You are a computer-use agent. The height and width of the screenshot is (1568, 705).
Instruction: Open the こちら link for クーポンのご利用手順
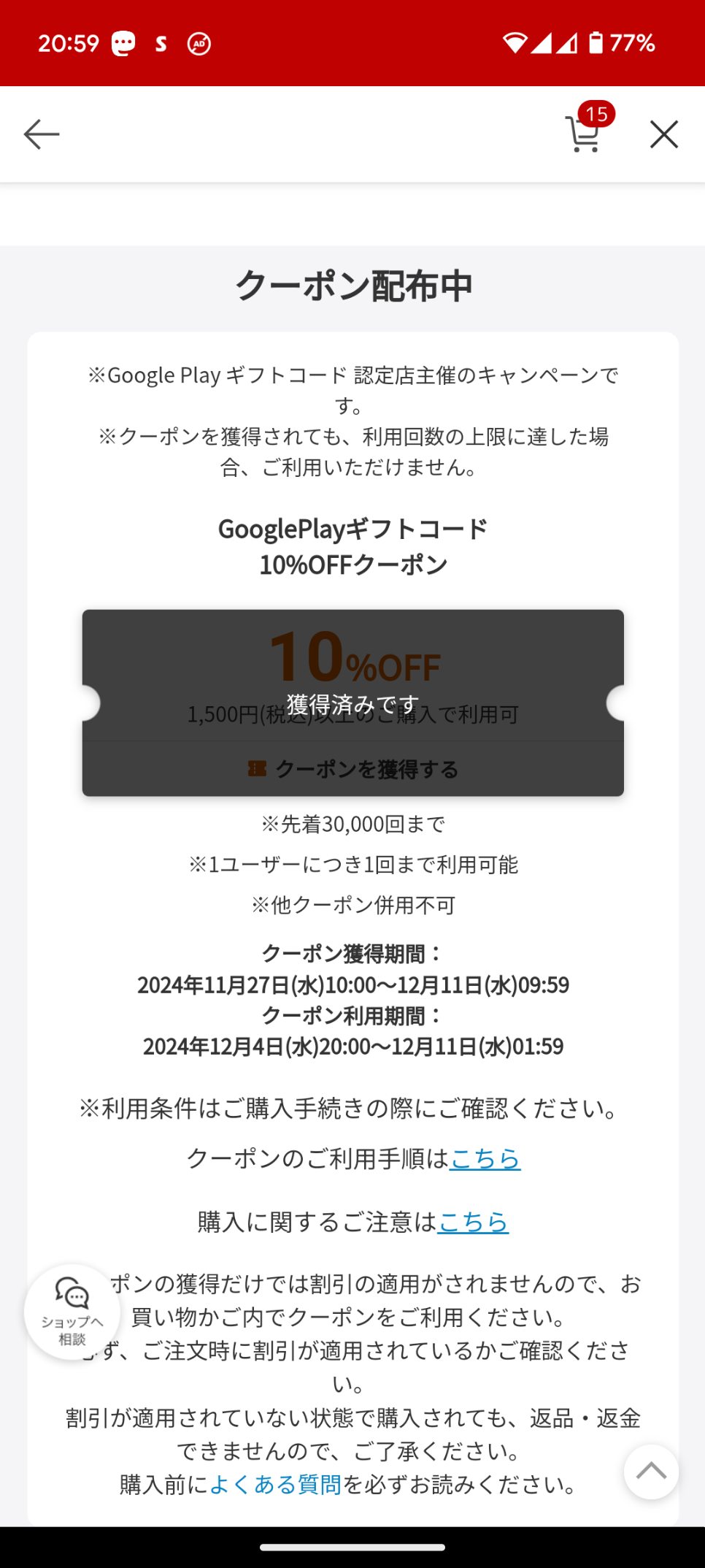pyautogui.click(x=485, y=1158)
